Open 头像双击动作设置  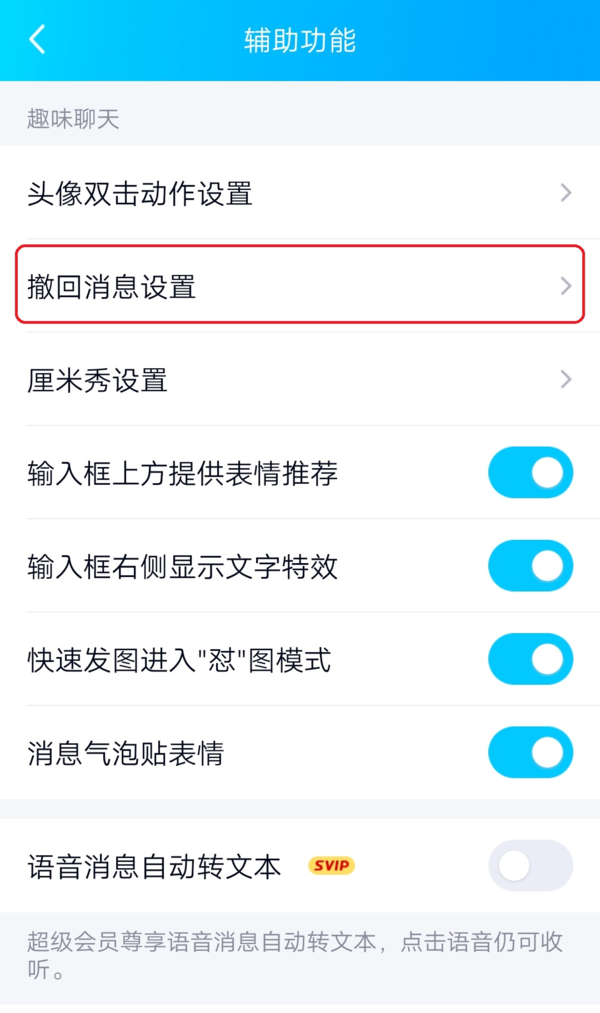point(300,193)
